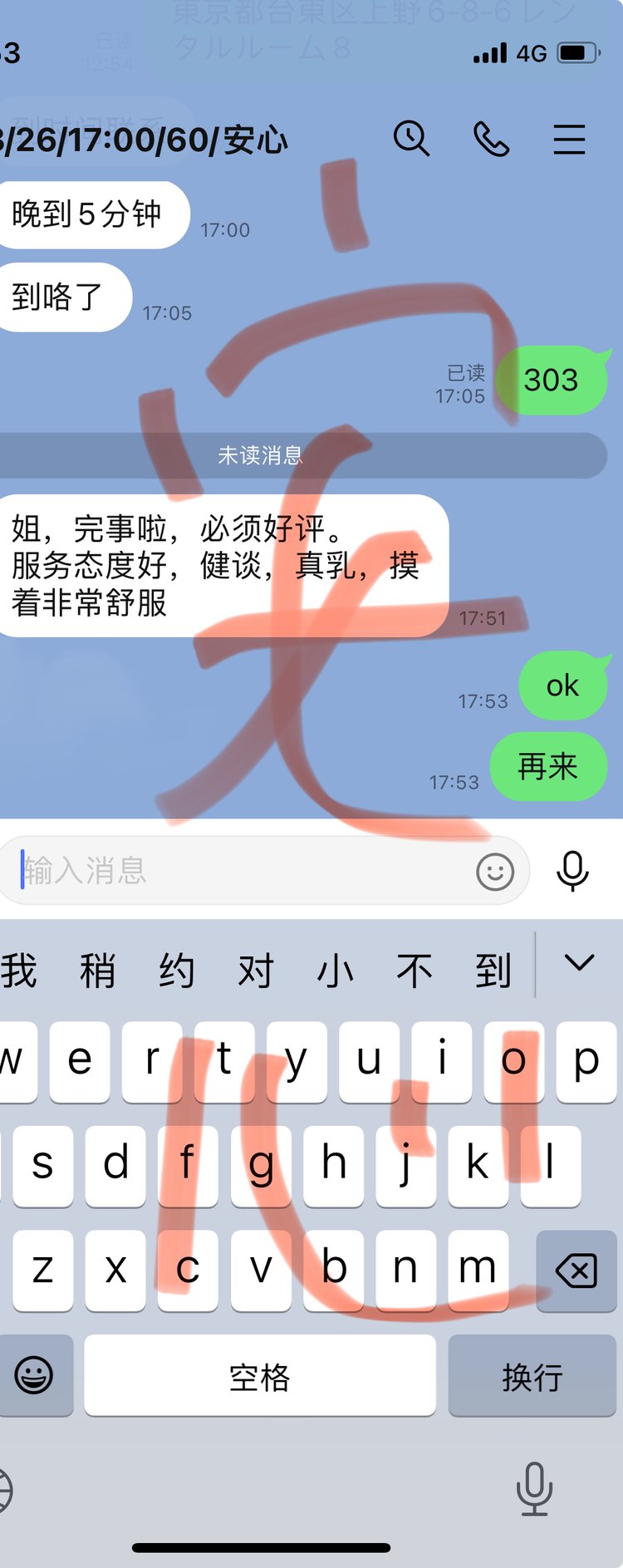Pick the suggested word 约
The width and height of the screenshot is (623, 1568).
coord(176,970)
